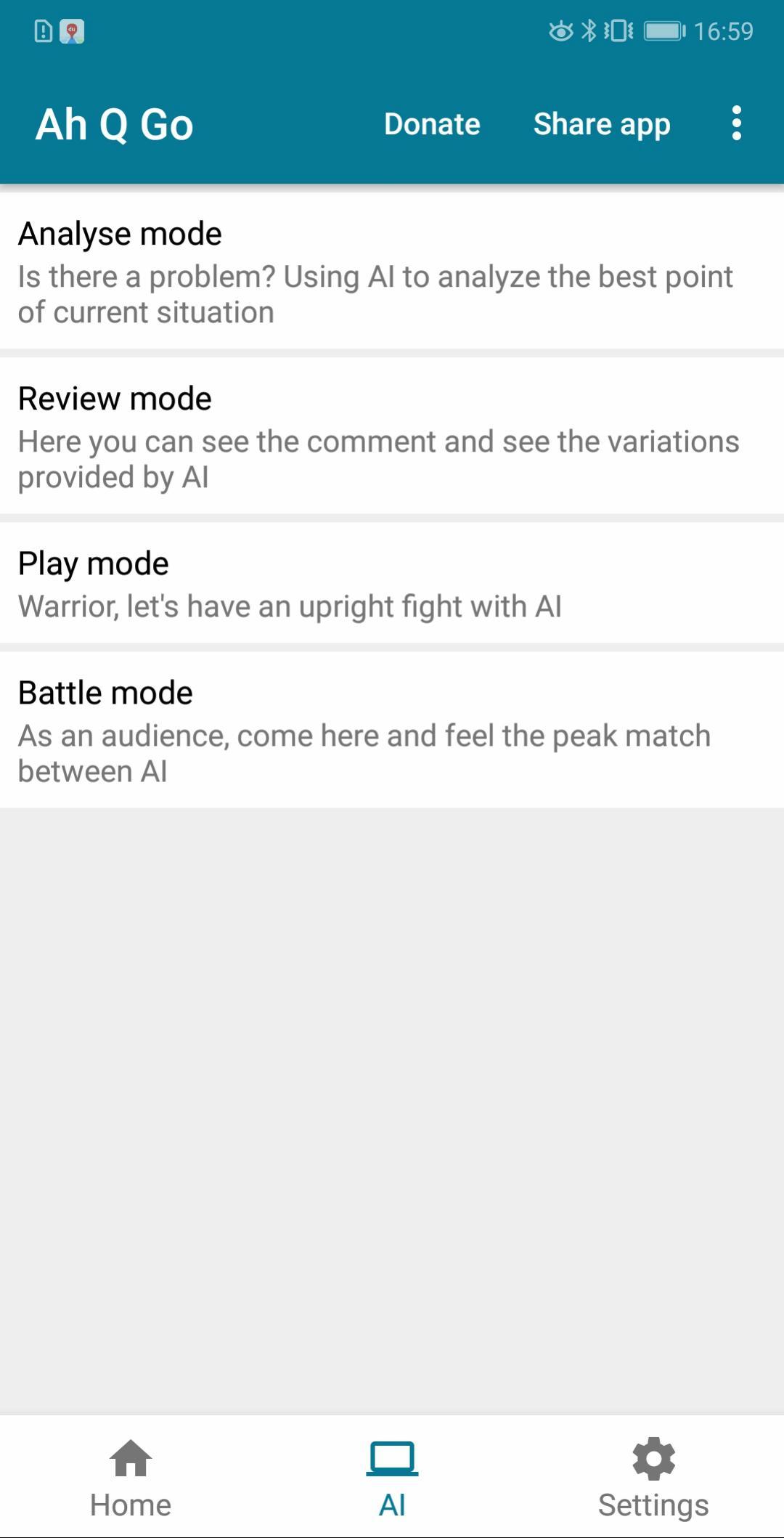Switch to the Home tab
This screenshot has height=1538, width=784.
tap(131, 1477)
